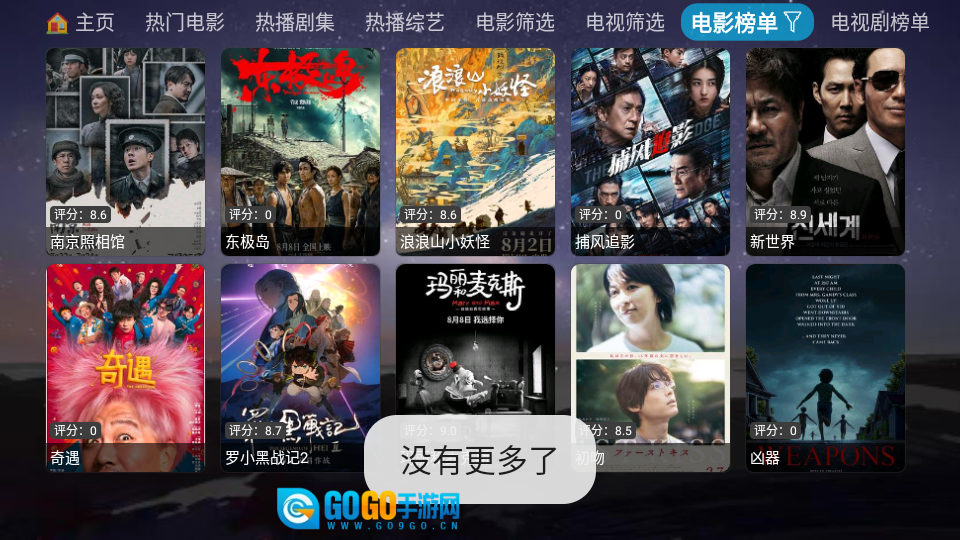Open the movie 奇遇
Viewport: 960px width, 540px height.
tap(125, 365)
